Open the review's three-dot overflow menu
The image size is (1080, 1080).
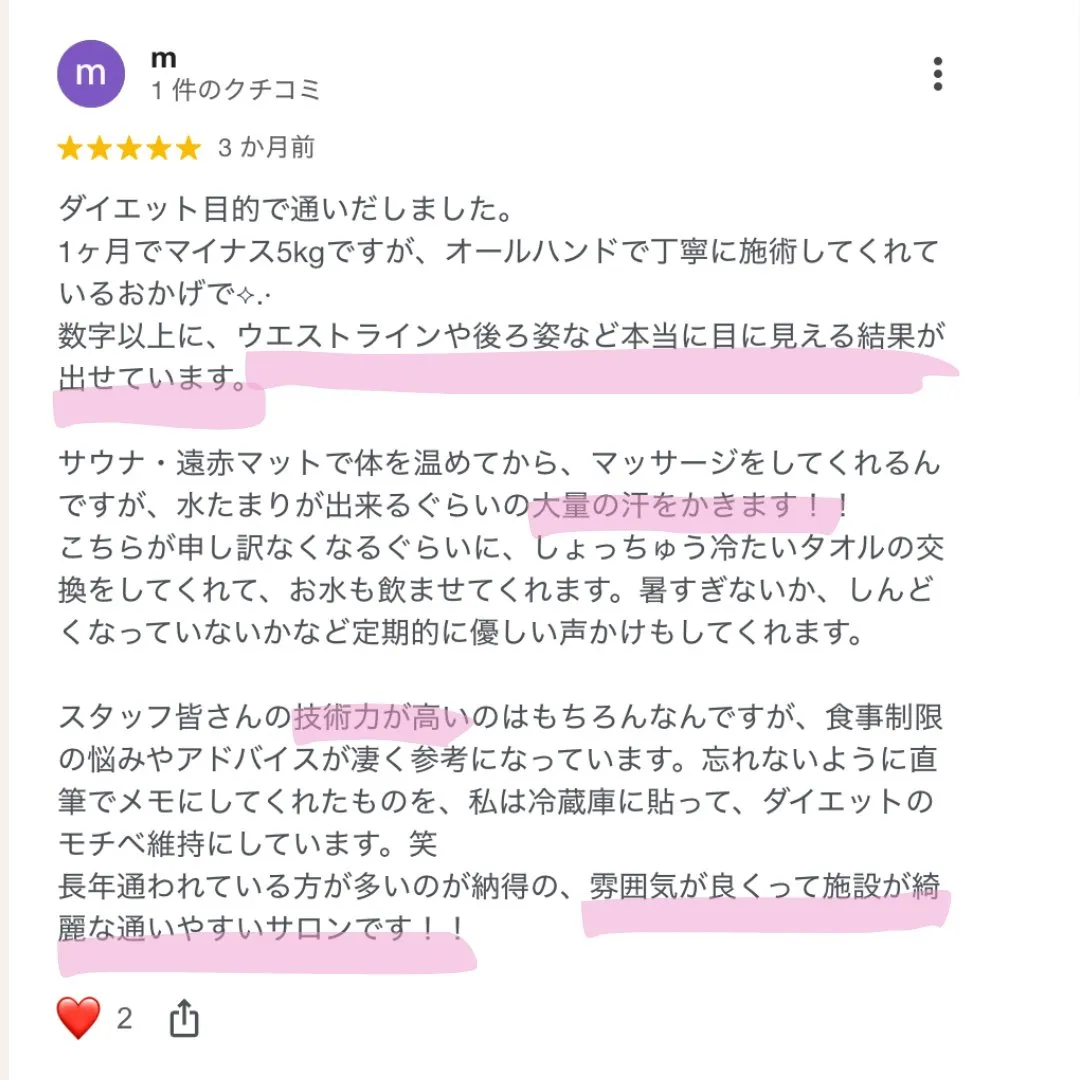[x=937, y=74]
